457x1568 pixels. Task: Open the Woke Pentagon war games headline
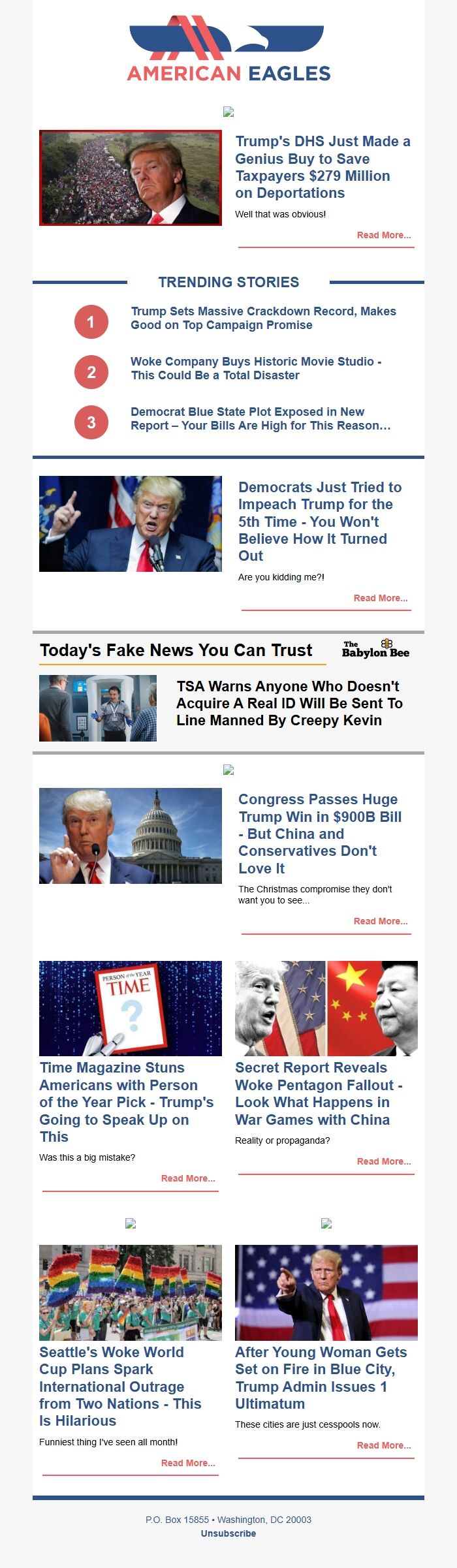[319, 1093]
